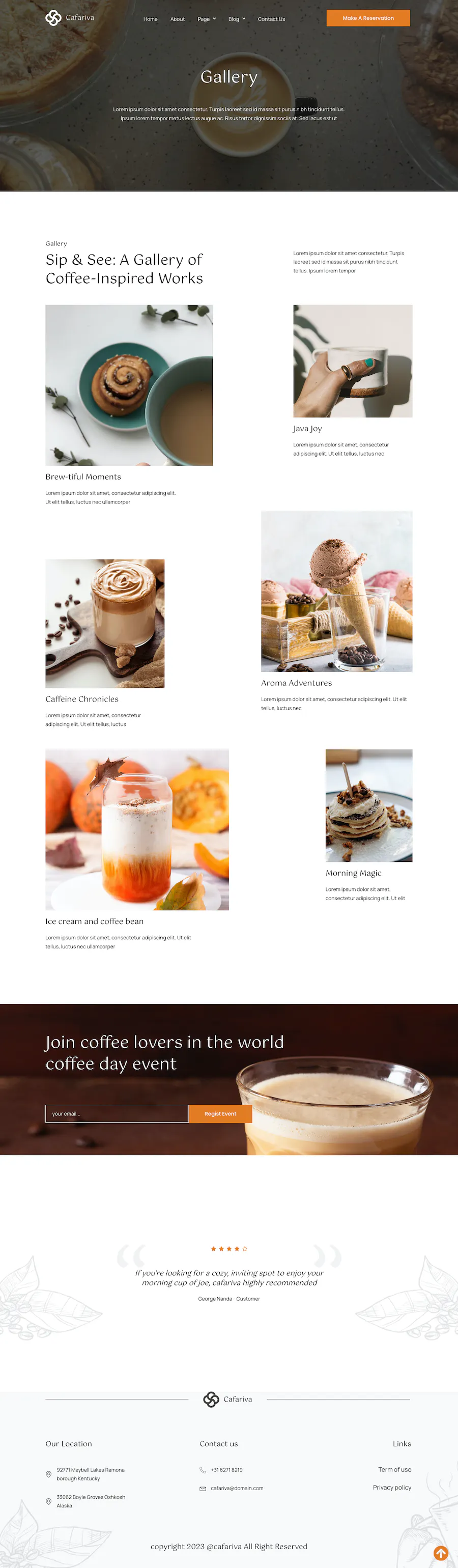The width and height of the screenshot is (458, 1568).
Task: View the Aroma Adventures photo
Action: coord(336,591)
